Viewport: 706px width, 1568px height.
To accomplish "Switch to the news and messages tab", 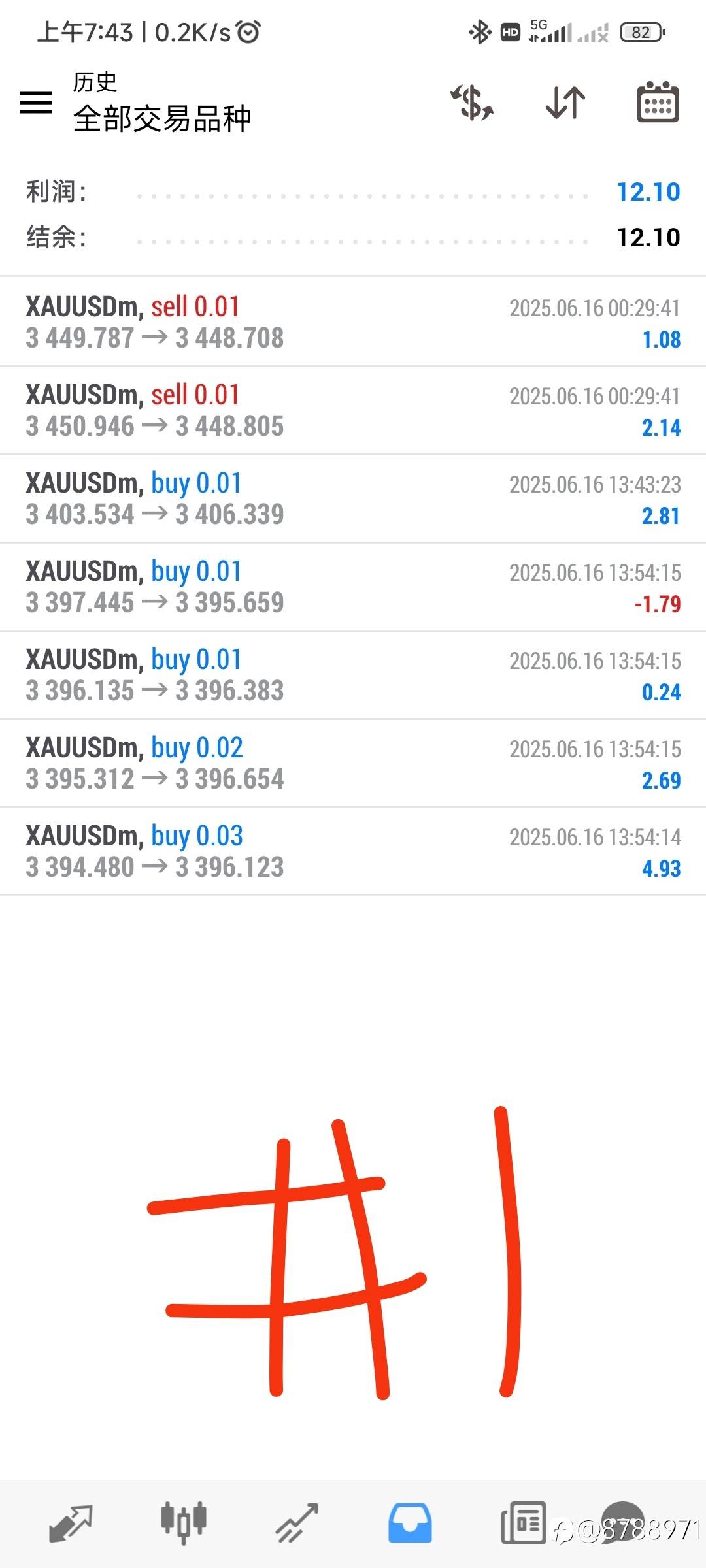I will [523, 1523].
